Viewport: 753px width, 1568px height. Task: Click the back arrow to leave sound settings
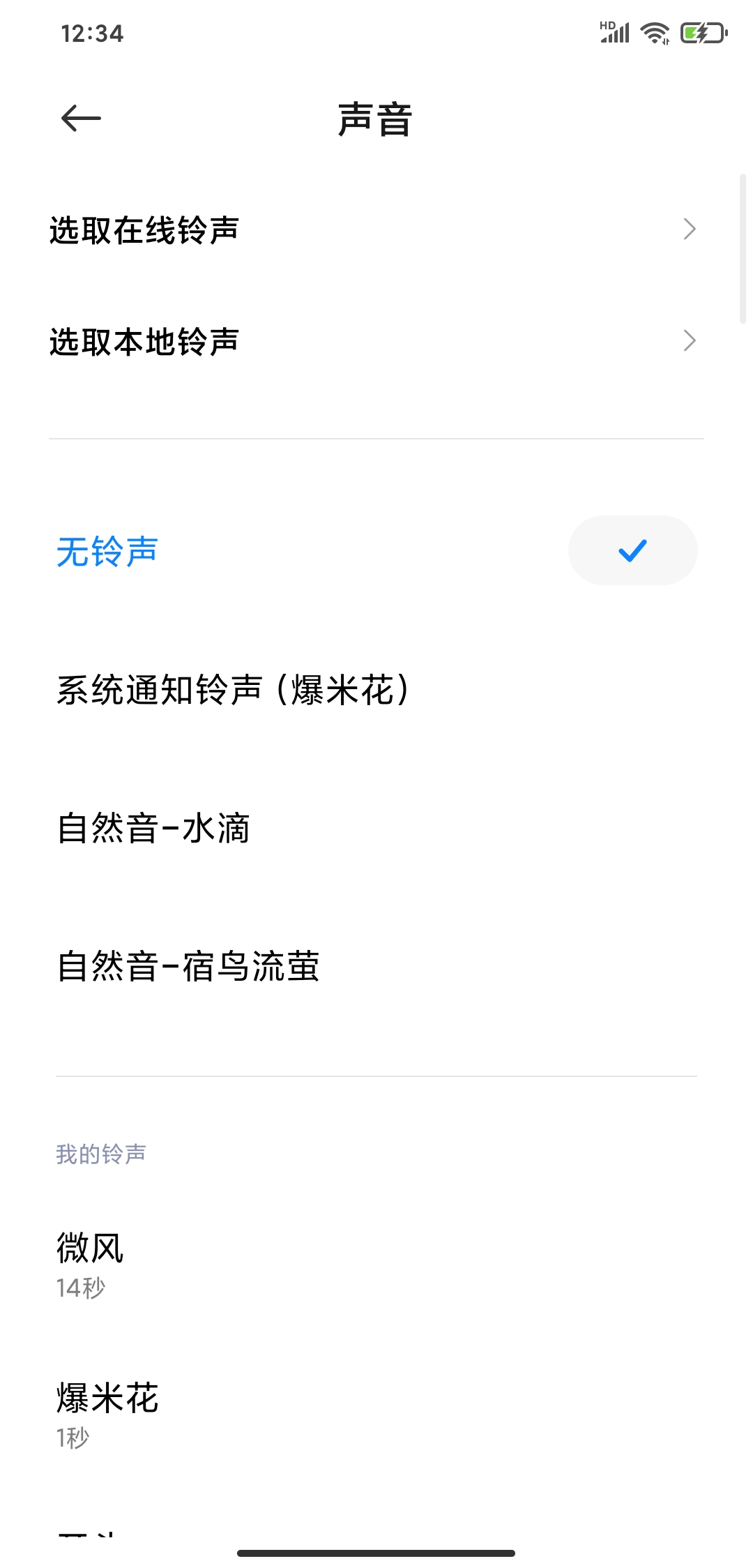click(x=79, y=119)
